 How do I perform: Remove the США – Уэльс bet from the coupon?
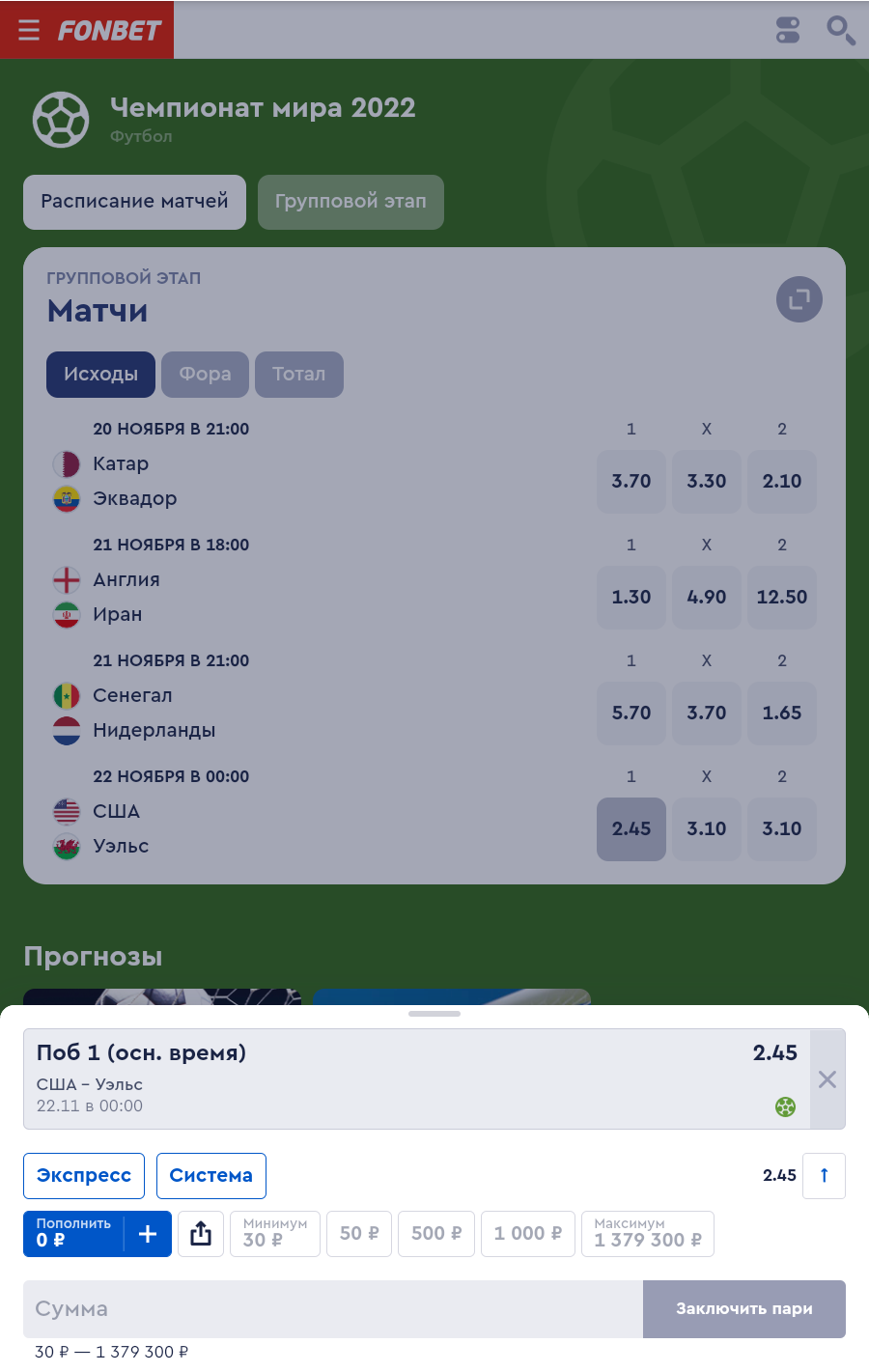pos(827,1079)
